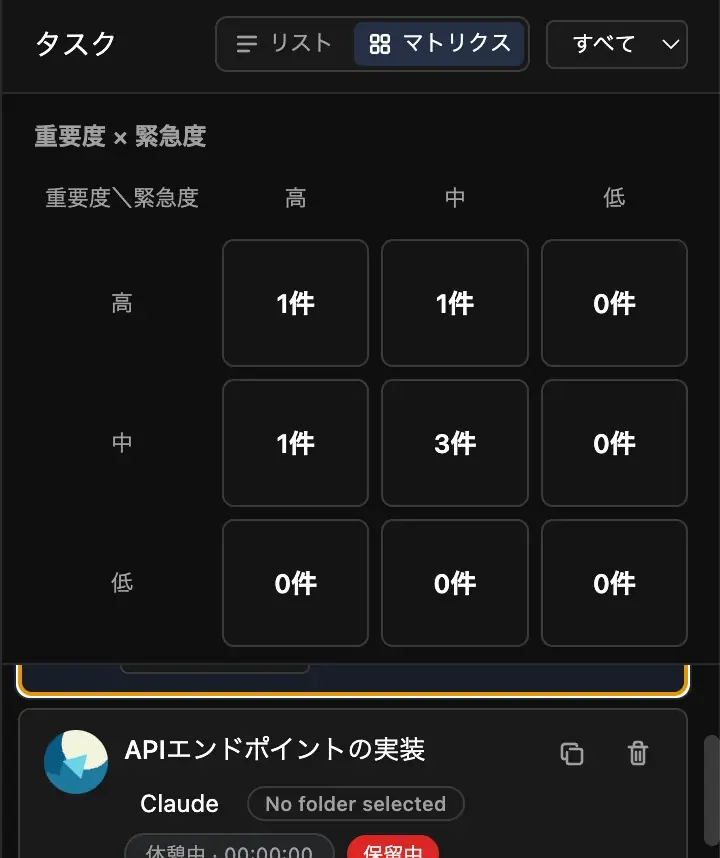Click the grid icon in the マトリクス button

(378, 44)
